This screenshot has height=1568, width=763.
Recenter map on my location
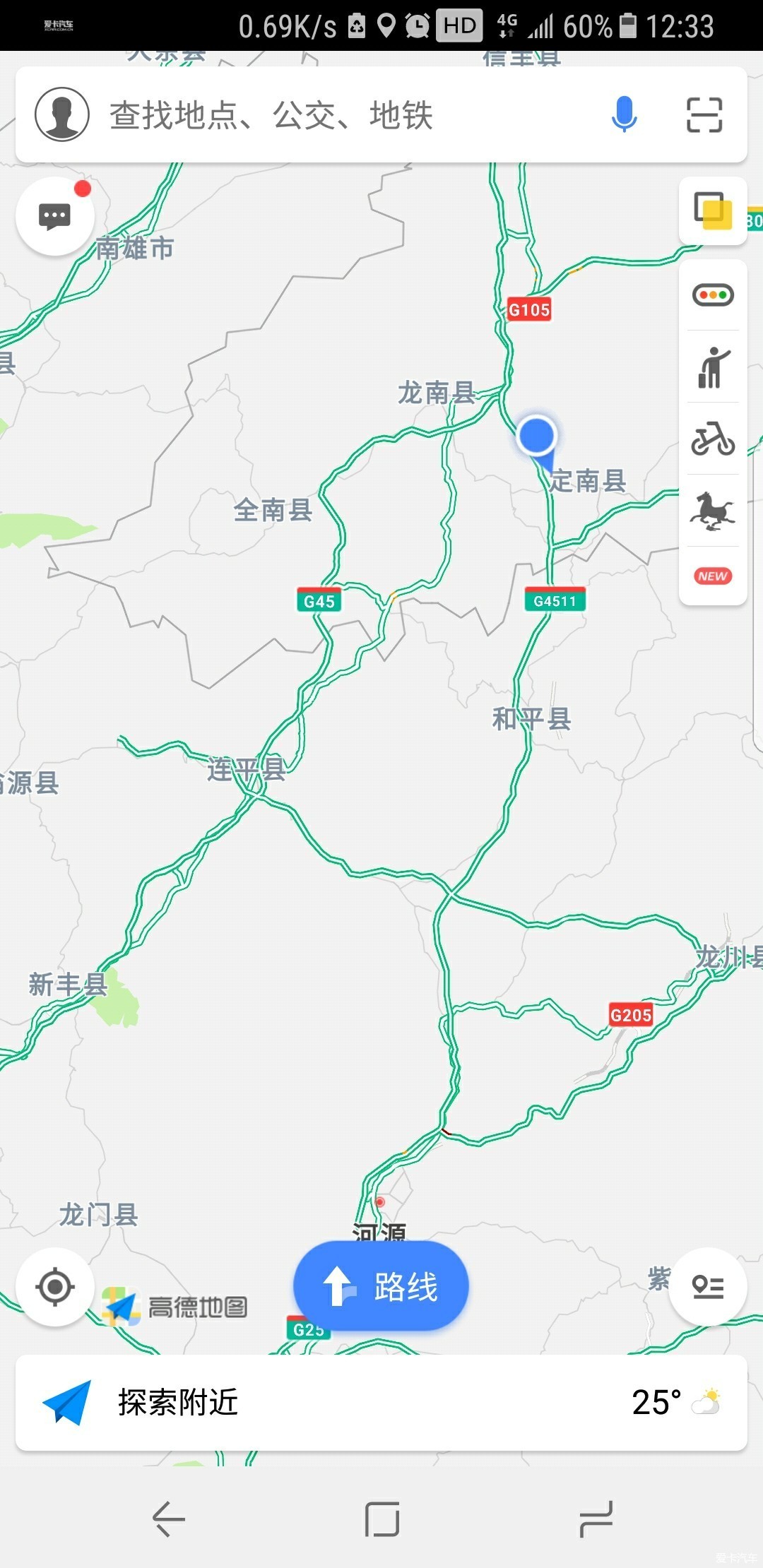tap(55, 1287)
